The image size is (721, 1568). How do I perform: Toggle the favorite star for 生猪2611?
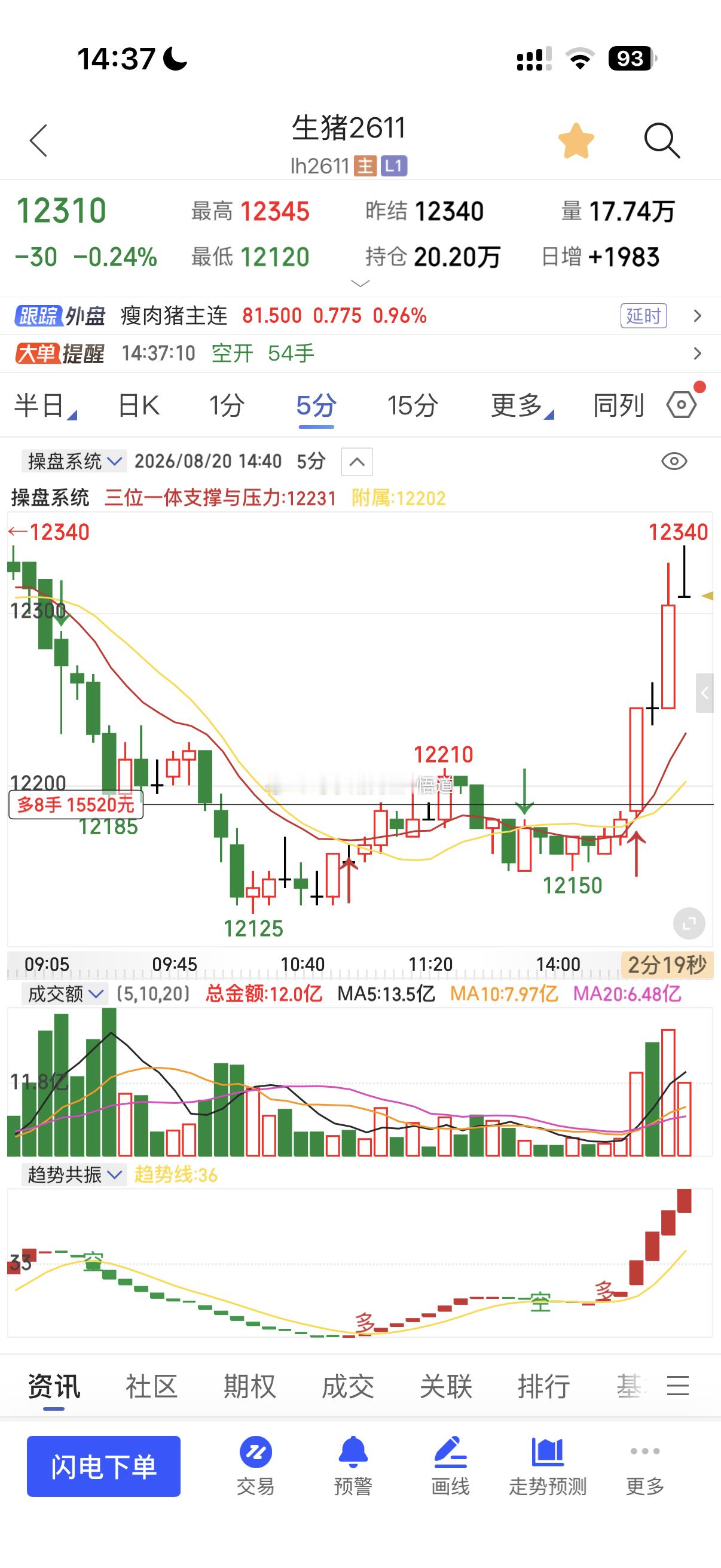point(576,141)
